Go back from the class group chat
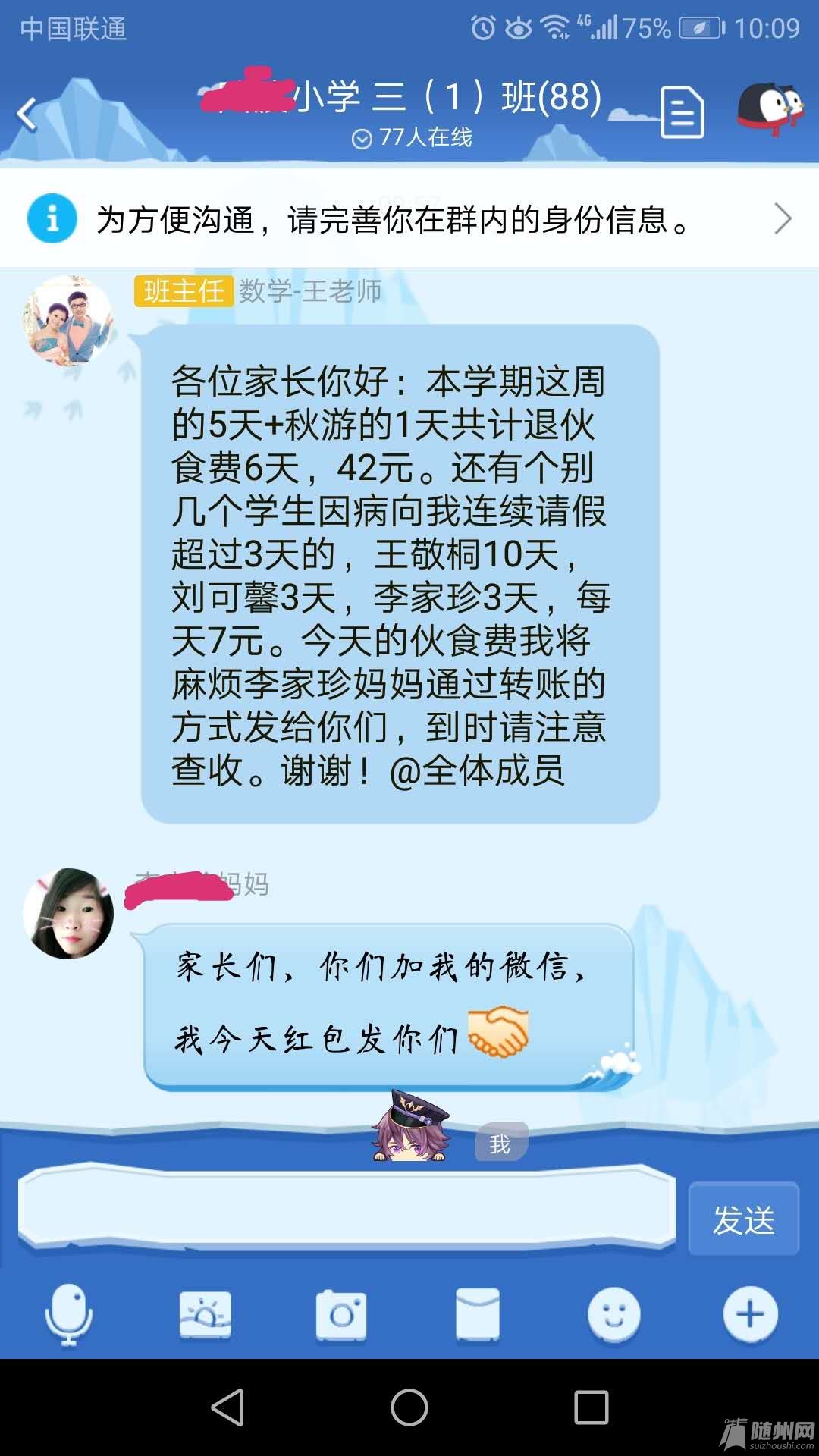Image resolution: width=819 pixels, height=1456 pixels. [x=27, y=115]
